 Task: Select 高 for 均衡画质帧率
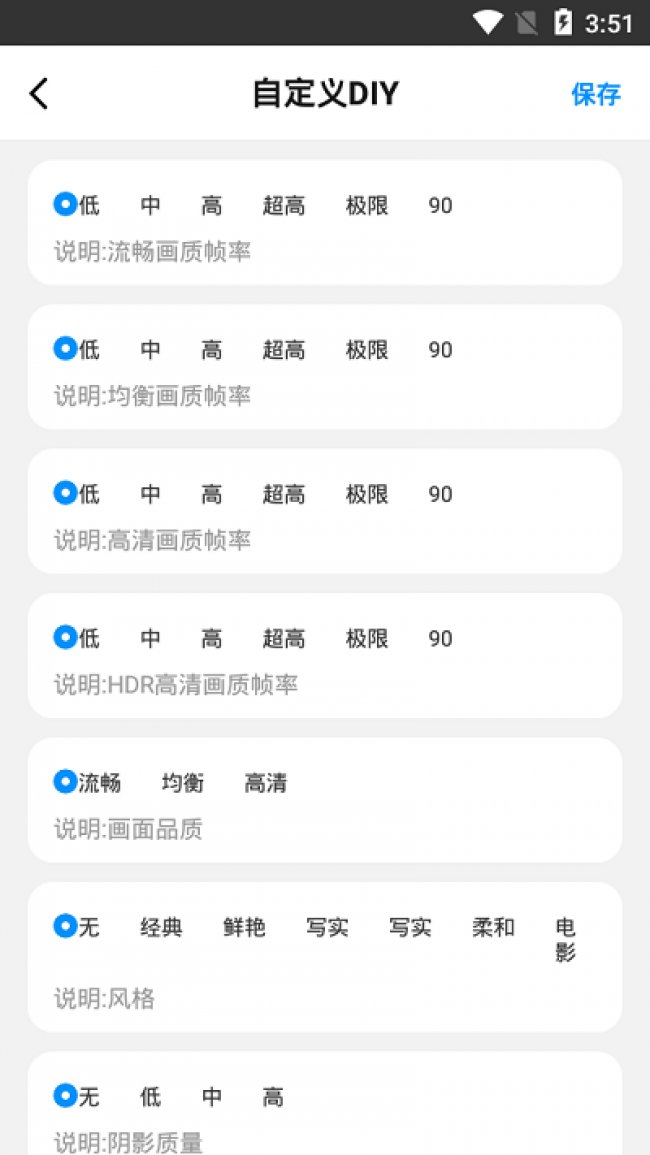click(211, 350)
